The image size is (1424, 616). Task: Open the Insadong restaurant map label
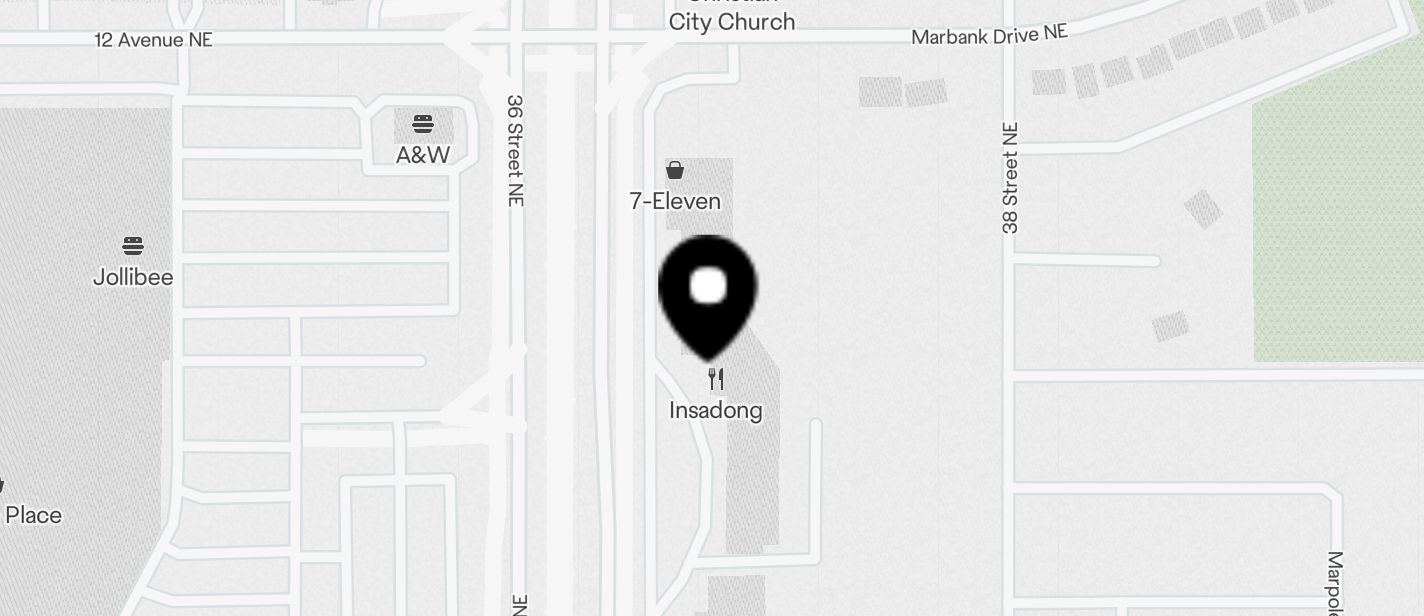(x=715, y=396)
